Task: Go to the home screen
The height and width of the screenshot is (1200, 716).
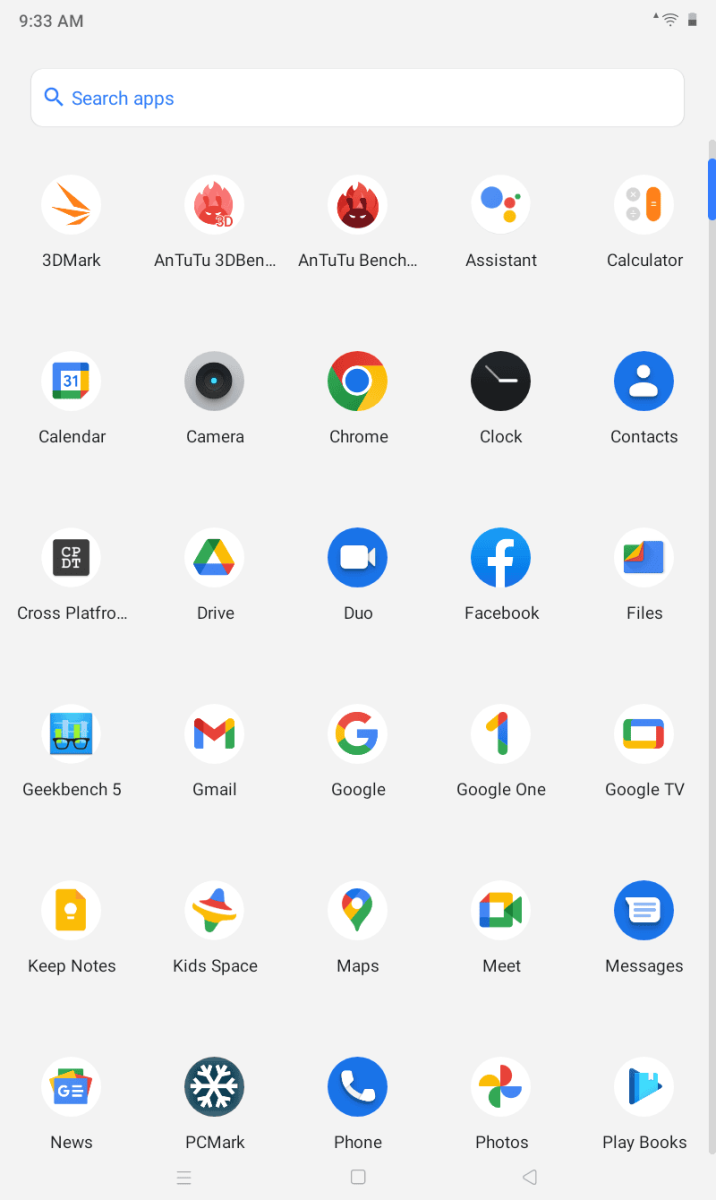Action: [x=358, y=1177]
